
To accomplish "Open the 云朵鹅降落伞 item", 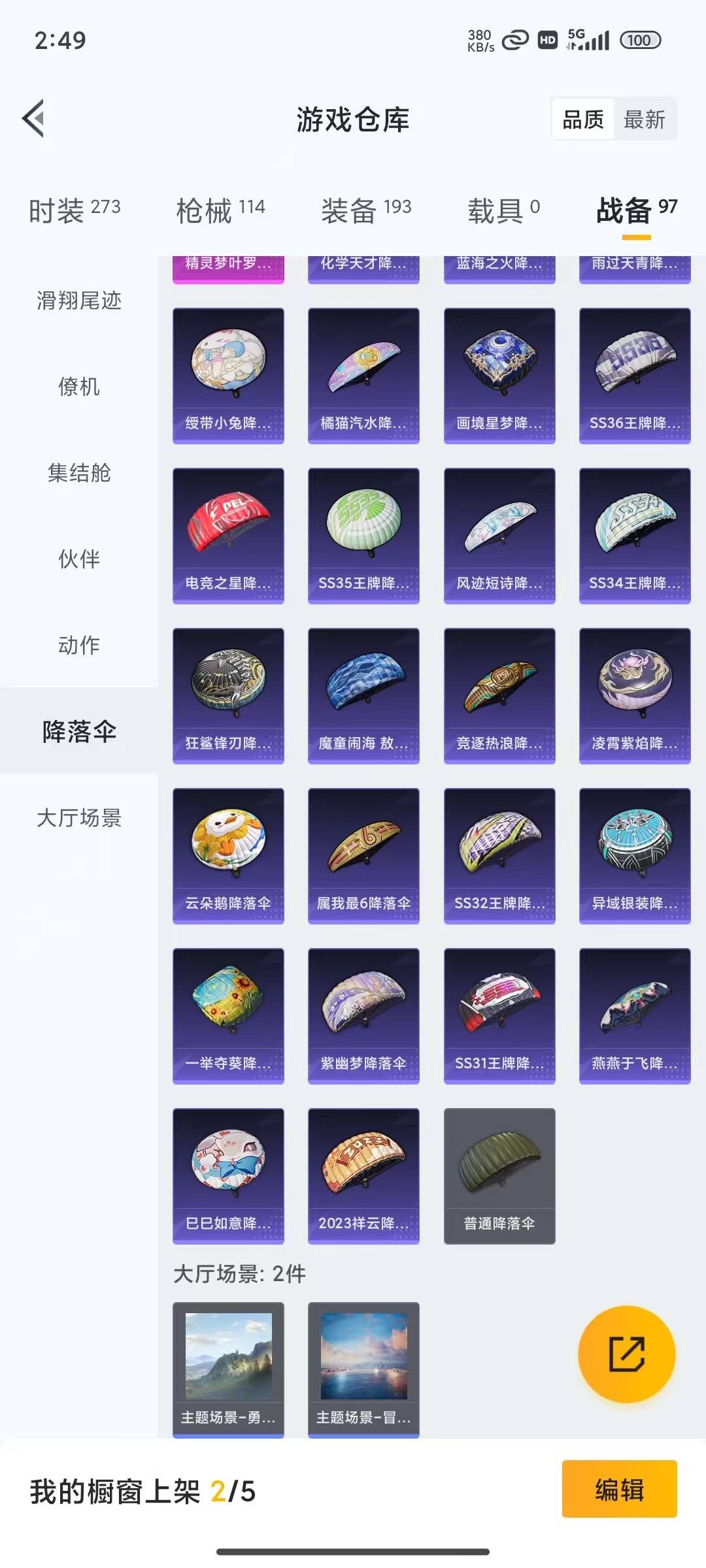I will 228,853.
